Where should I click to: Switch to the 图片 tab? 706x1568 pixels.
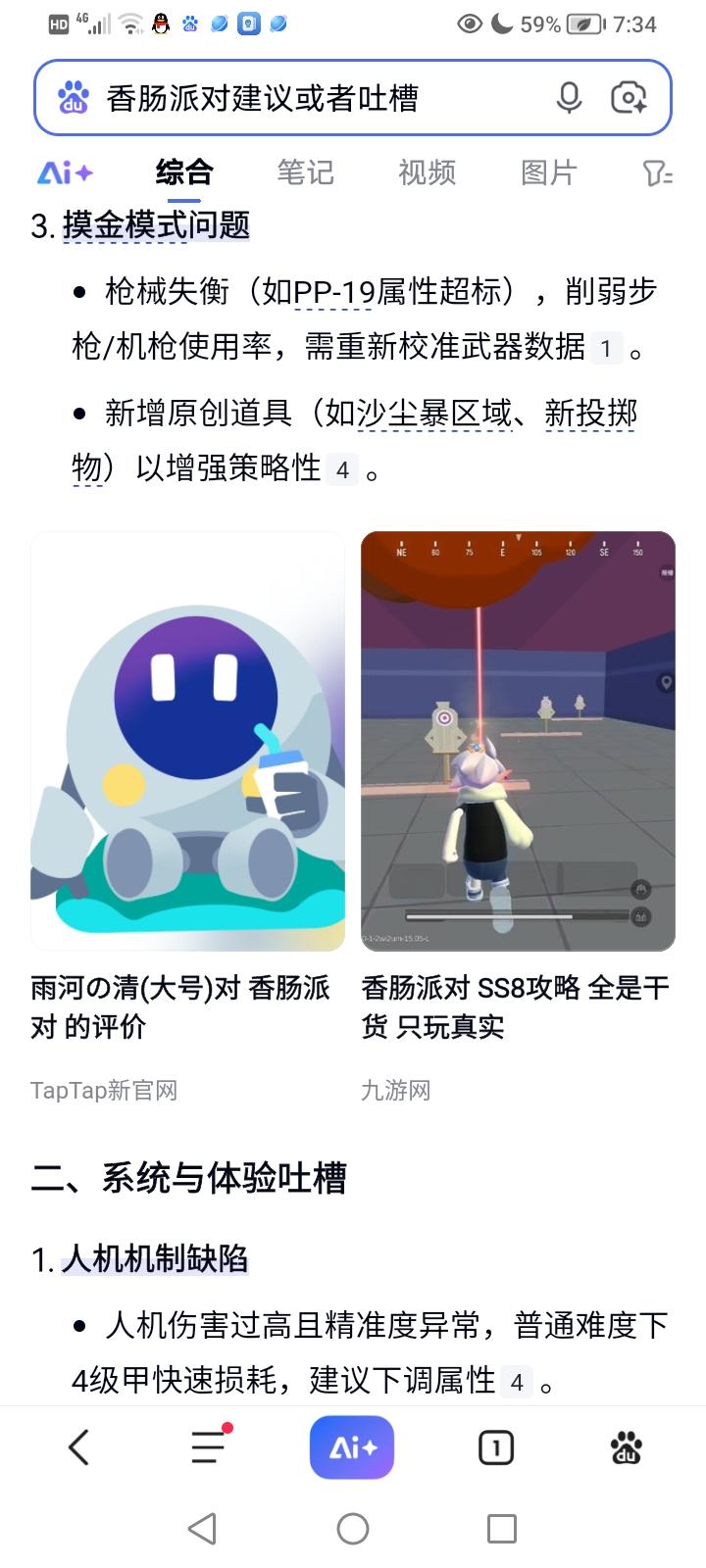click(x=549, y=172)
